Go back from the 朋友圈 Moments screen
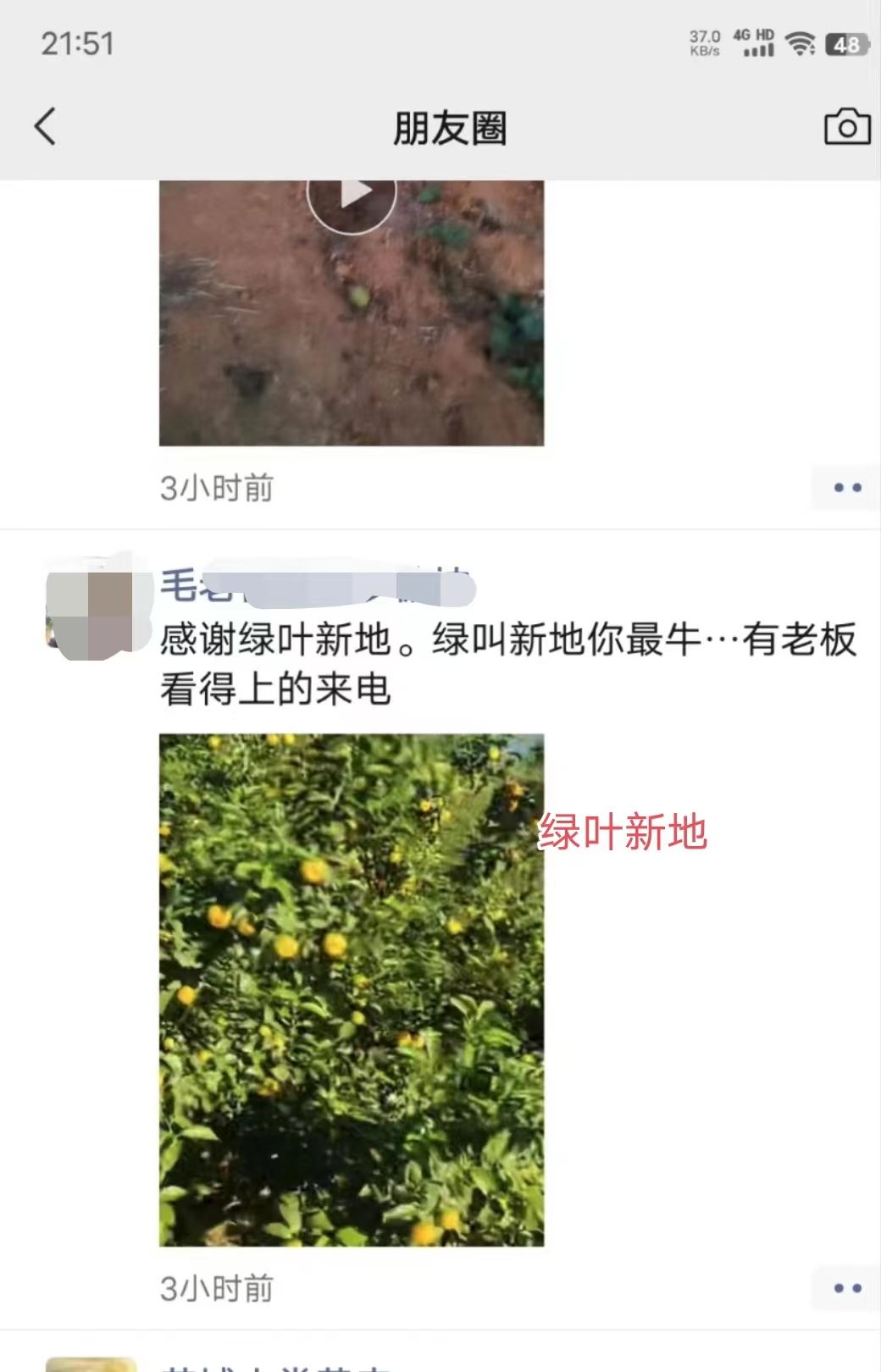 click(46, 127)
